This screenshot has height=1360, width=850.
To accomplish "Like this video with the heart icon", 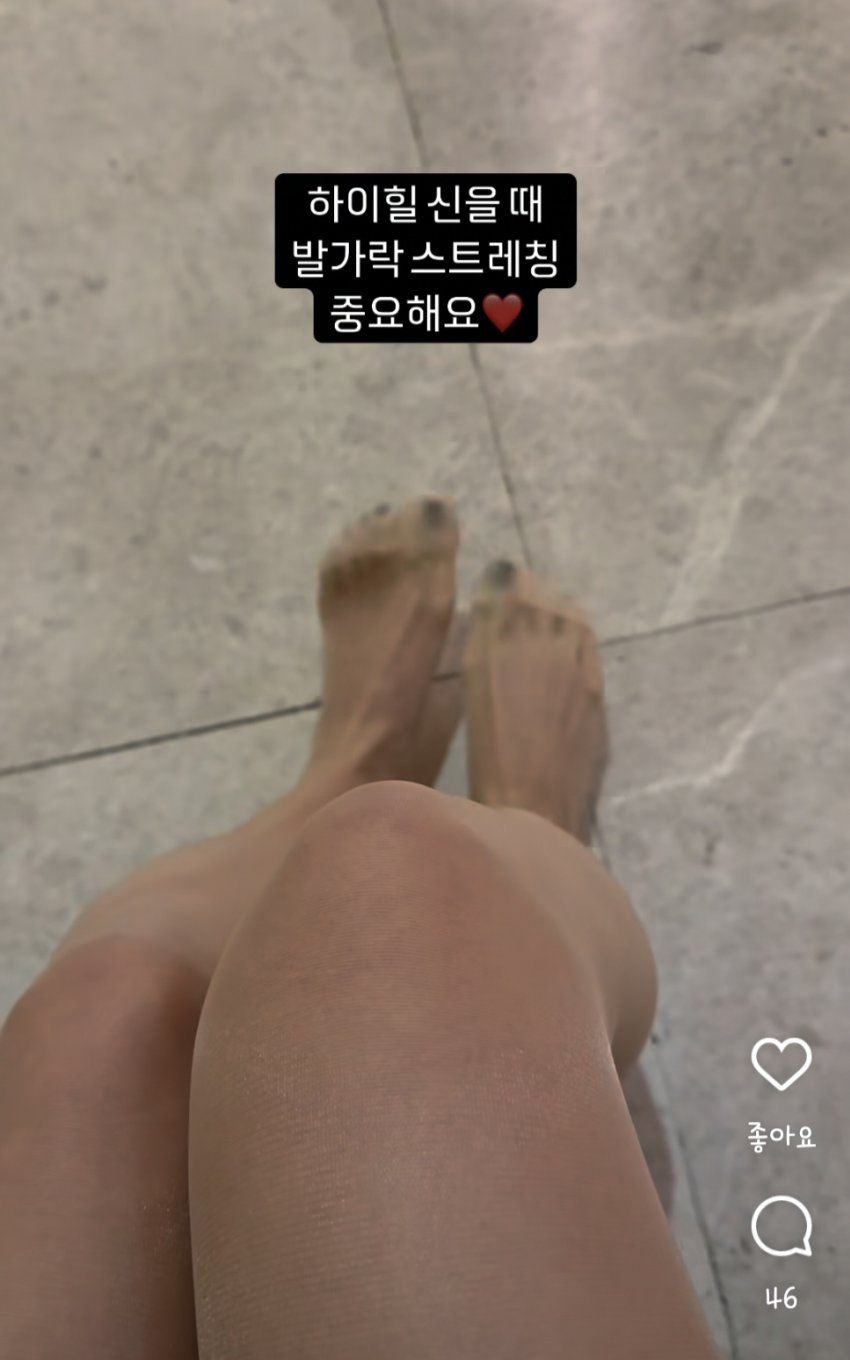I will click(781, 1064).
